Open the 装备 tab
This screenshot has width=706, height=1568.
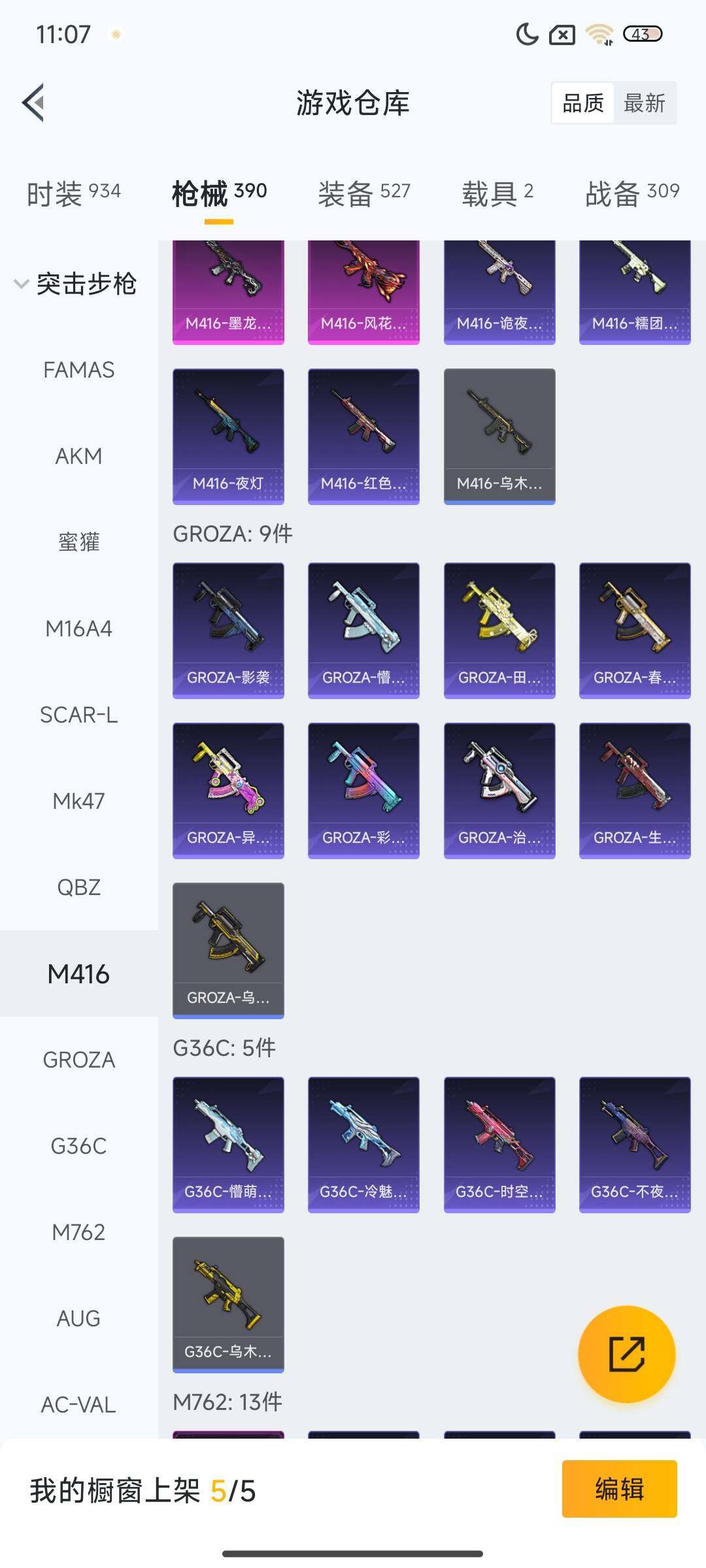[363, 193]
